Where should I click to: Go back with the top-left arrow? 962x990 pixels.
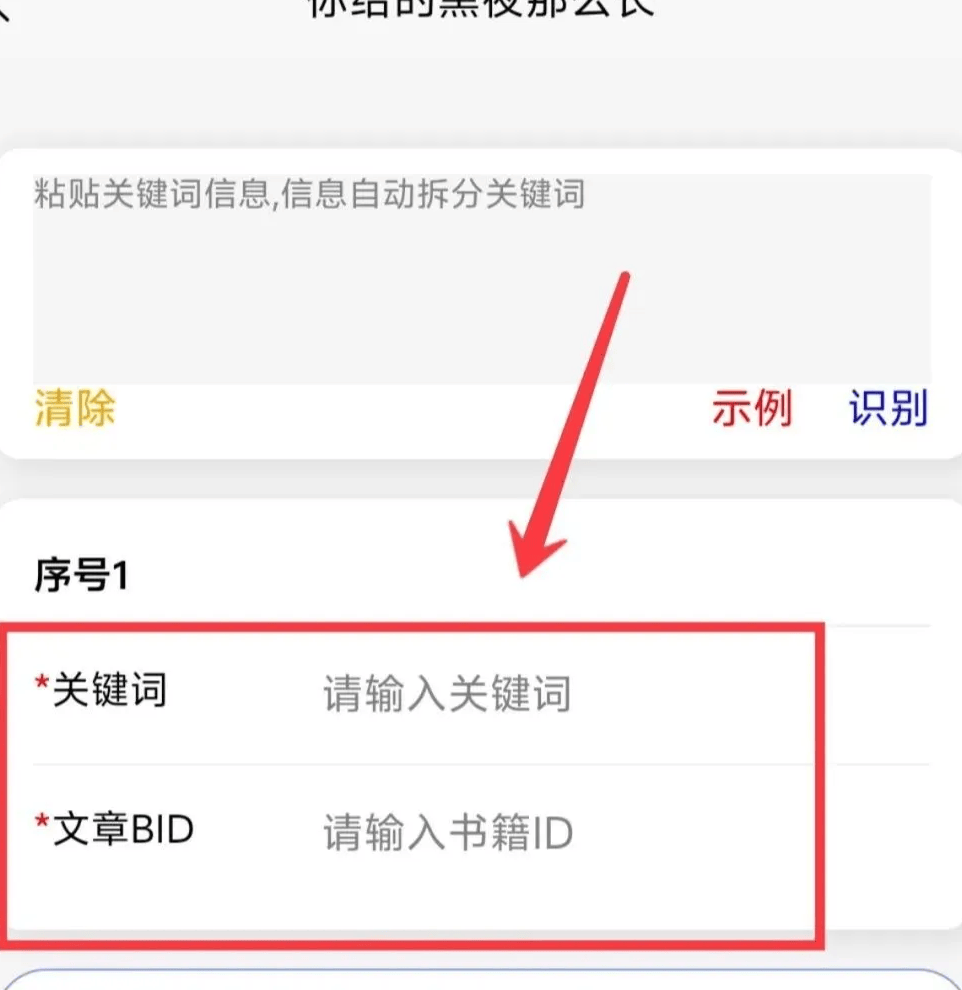click(5, 8)
